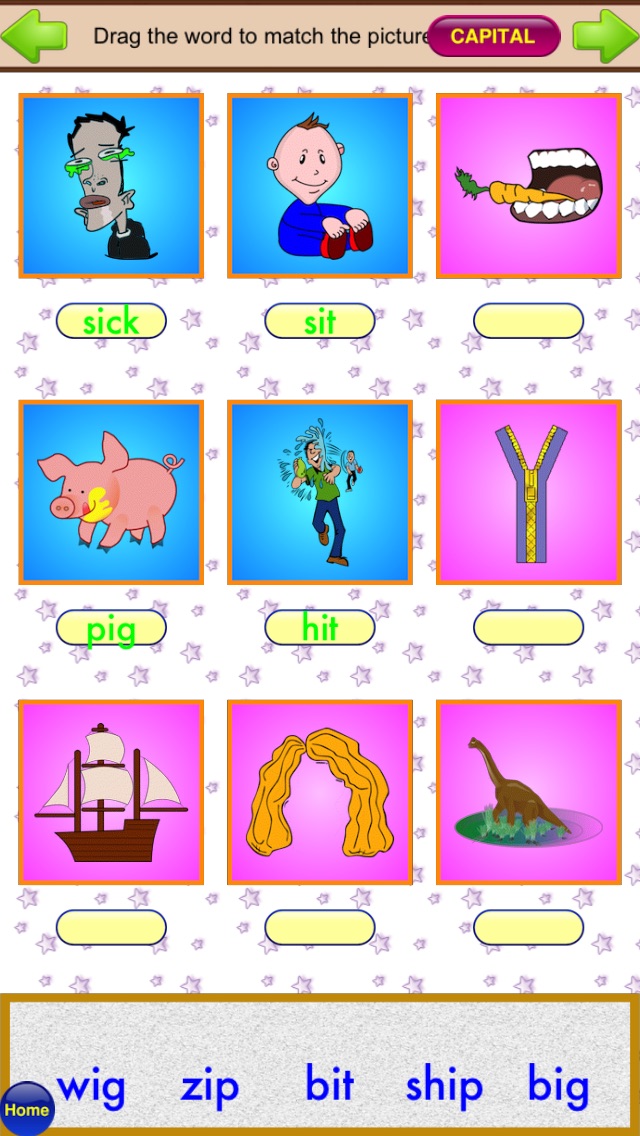This screenshot has height=1136, width=640.
Task: Go to the next page with green right arrow
Action: [606, 35]
